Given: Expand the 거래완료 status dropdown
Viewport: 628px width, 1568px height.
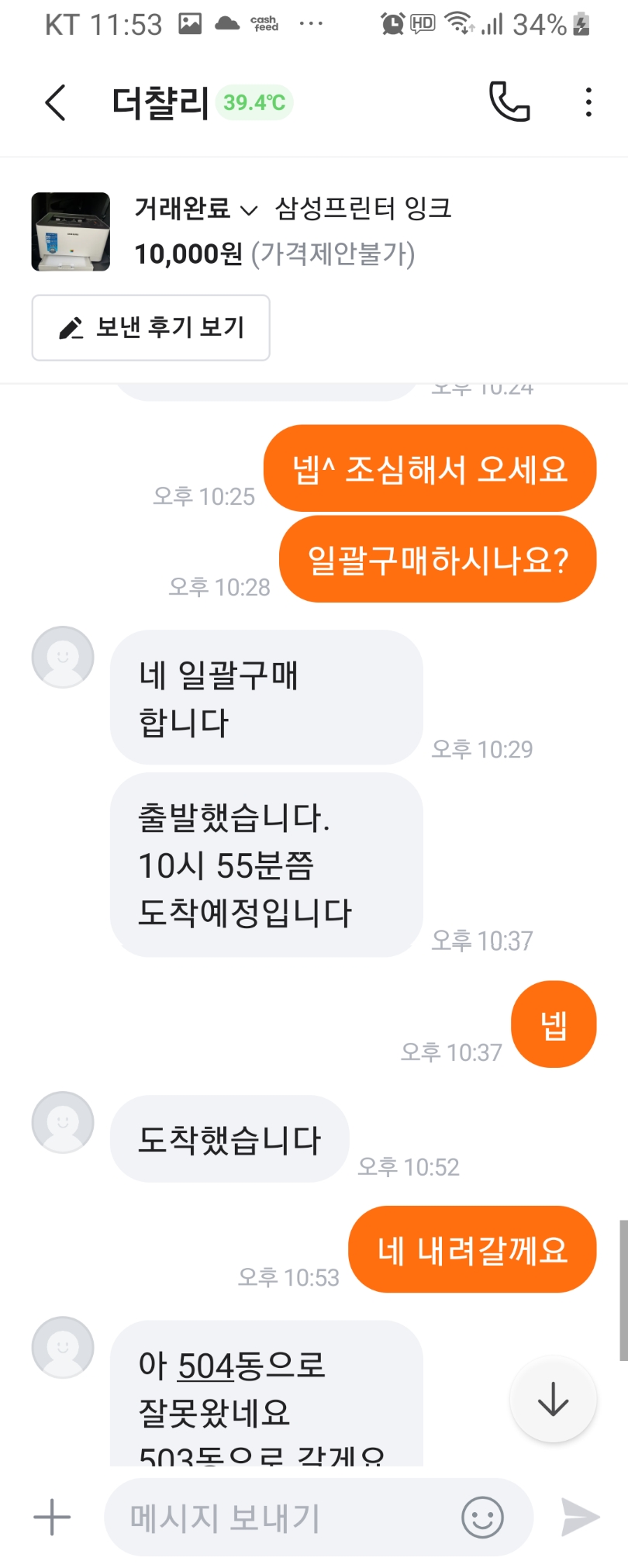Looking at the screenshot, I should (195, 209).
